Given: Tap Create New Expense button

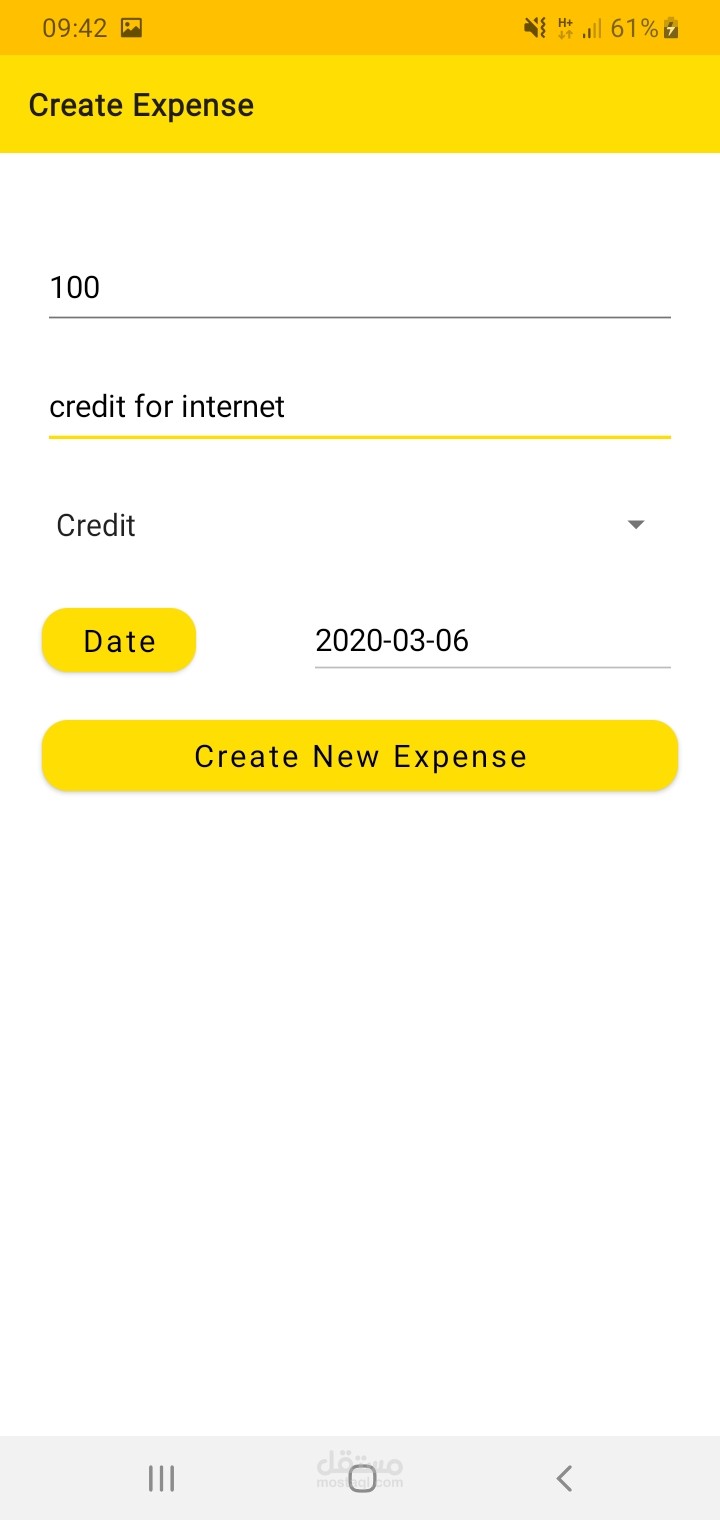Looking at the screenshot, I should 360,756.
